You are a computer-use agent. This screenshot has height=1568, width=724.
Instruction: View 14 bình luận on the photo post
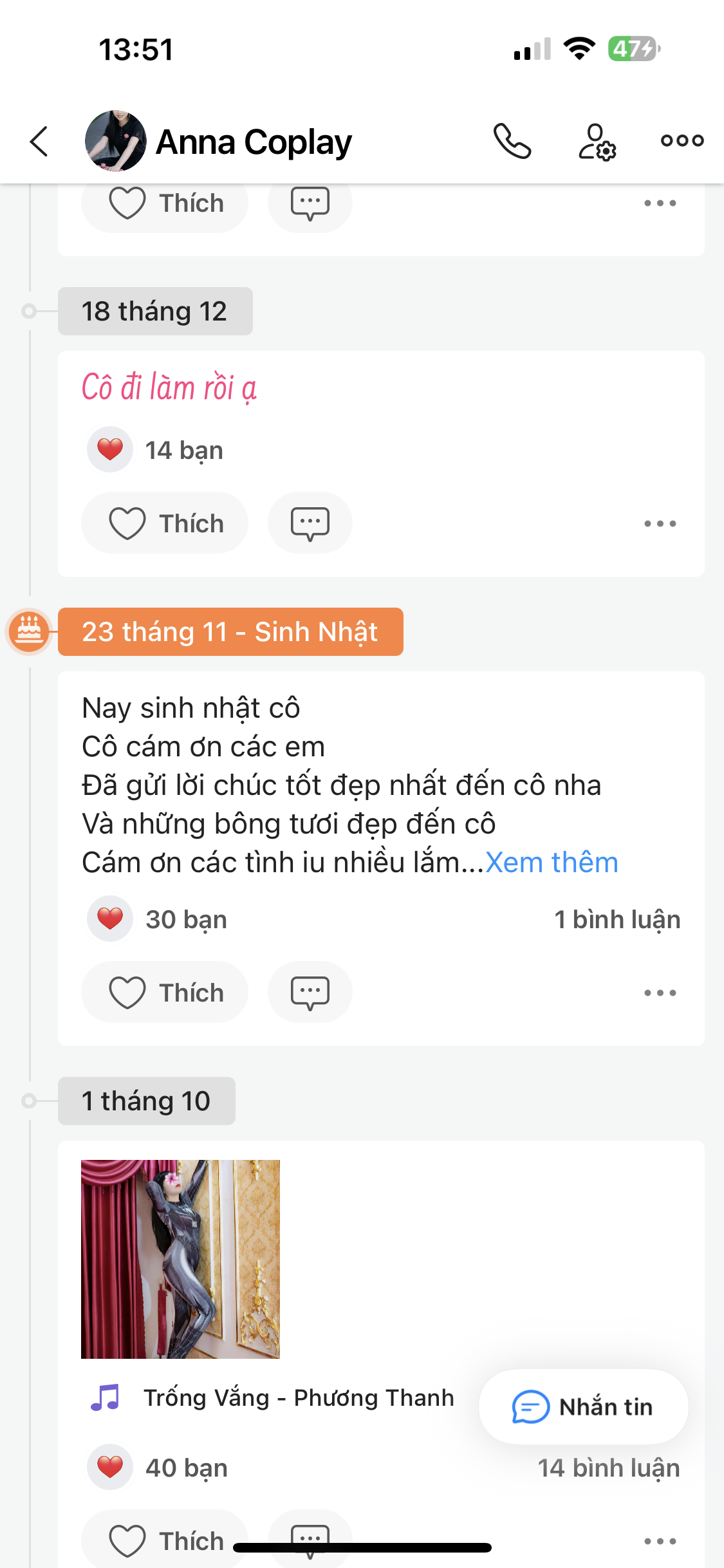click(609, 1468)
